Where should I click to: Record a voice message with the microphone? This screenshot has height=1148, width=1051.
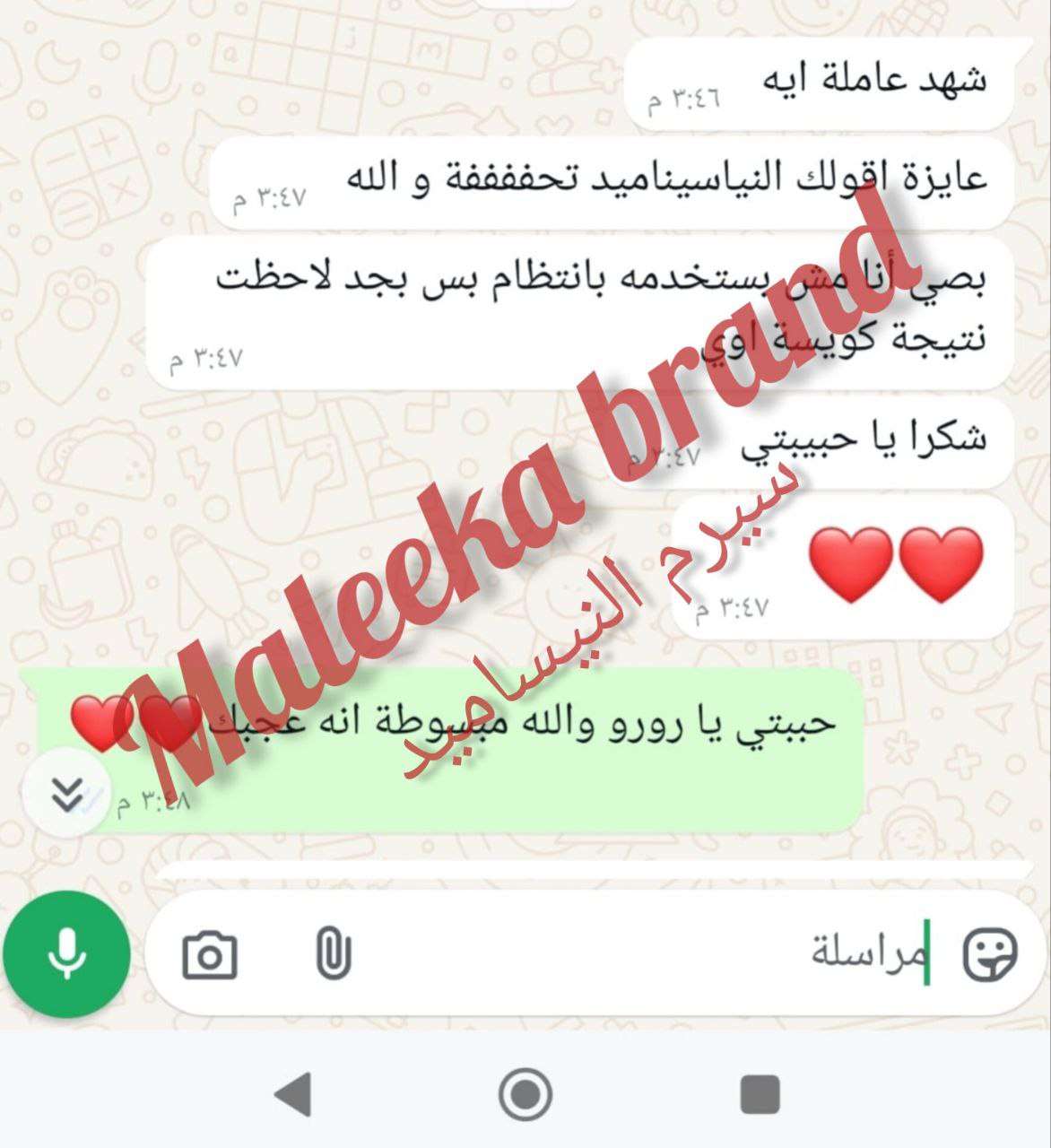[x=66, y=954]
